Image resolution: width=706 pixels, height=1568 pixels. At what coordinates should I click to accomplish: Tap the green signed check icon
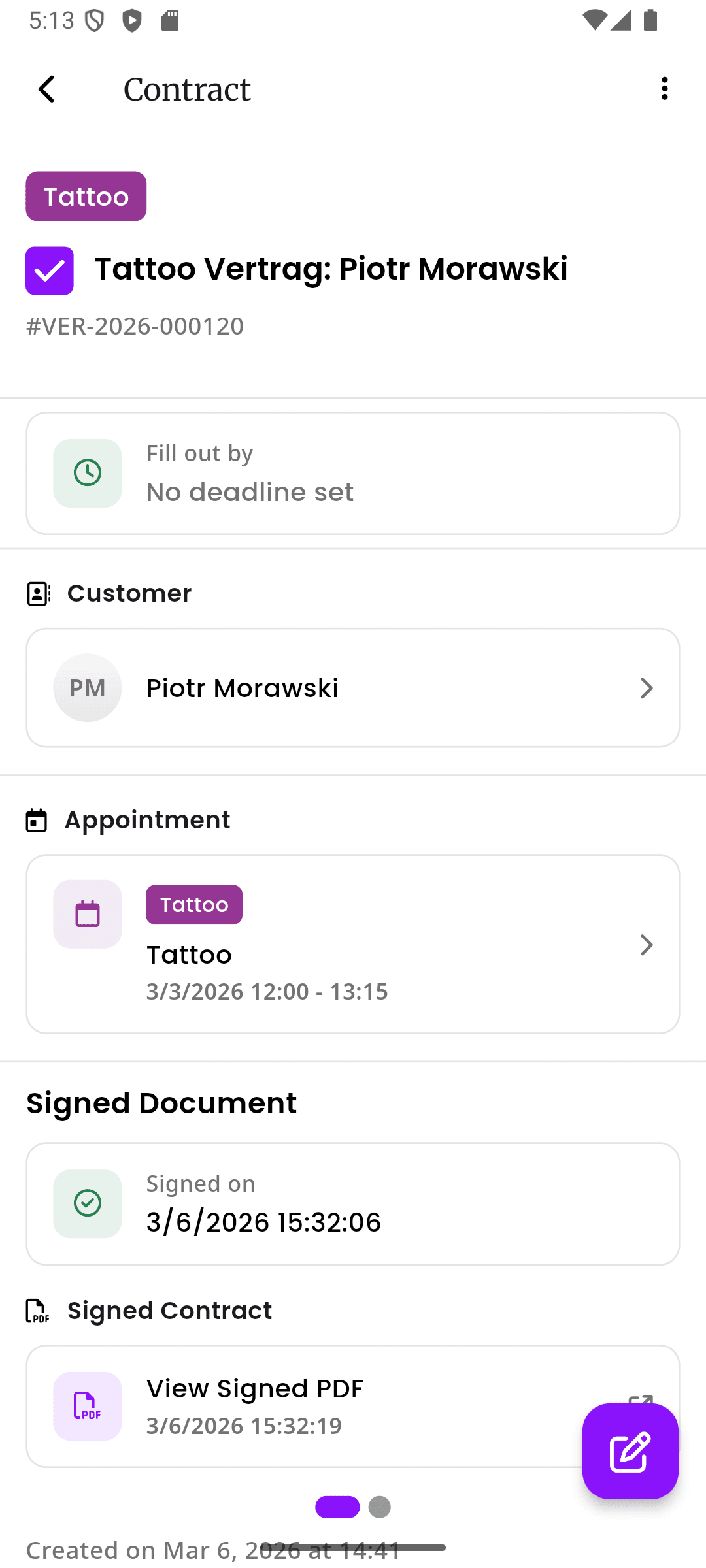[x=87, y=1203]
